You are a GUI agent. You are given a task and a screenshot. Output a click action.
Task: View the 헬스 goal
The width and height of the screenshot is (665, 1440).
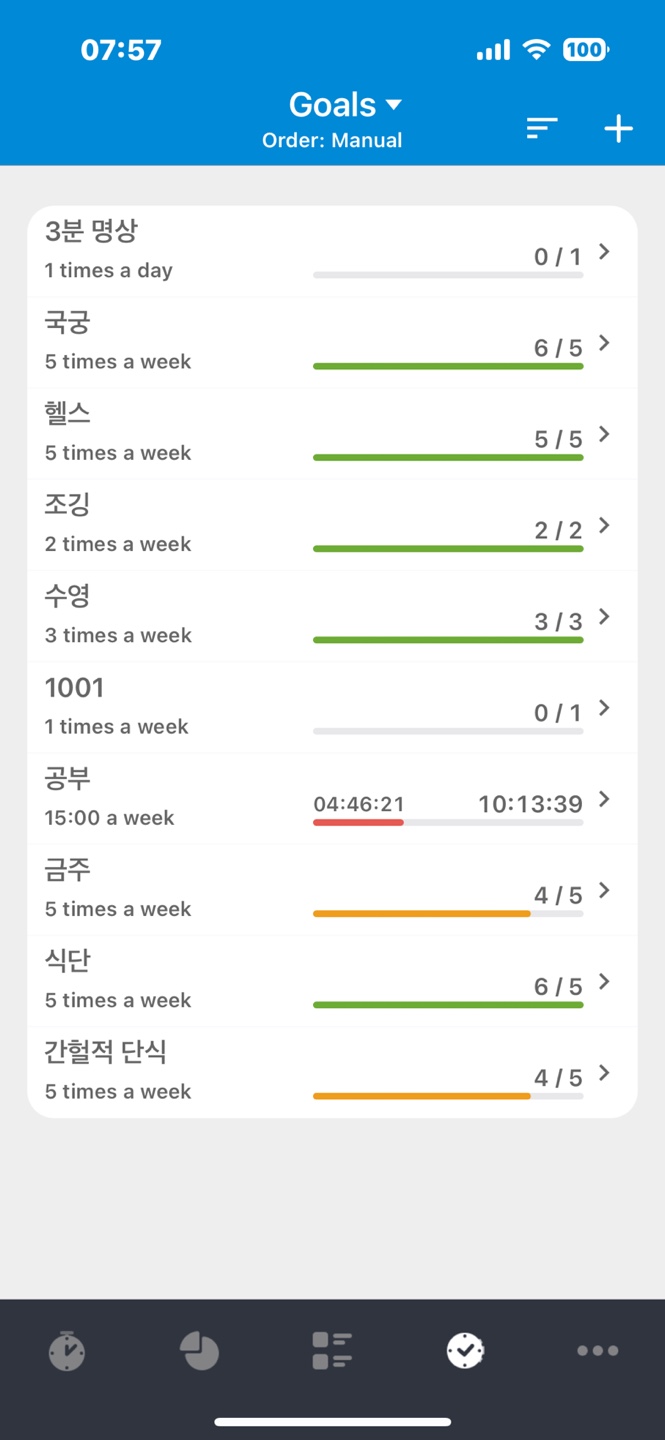coord(332,433)
